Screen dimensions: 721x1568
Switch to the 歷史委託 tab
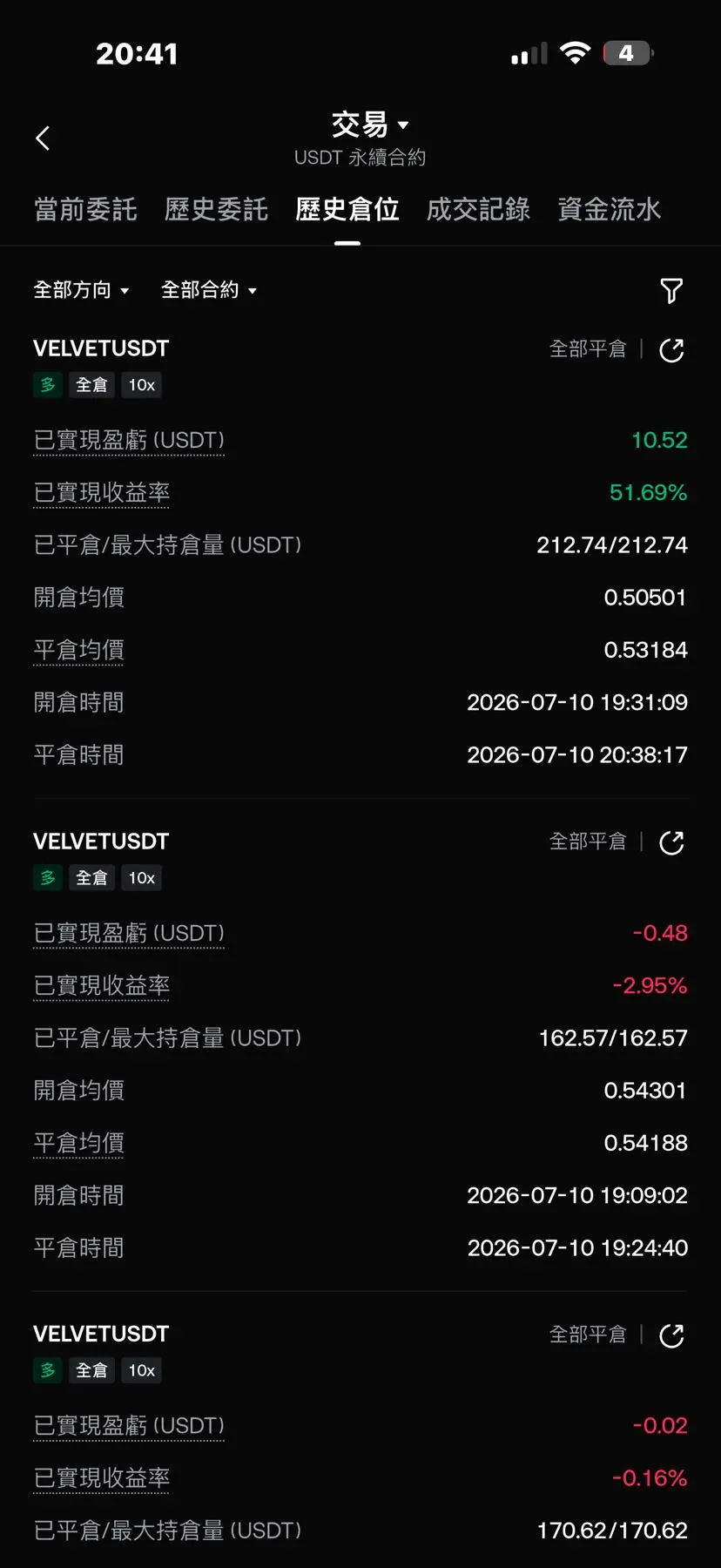coord(216,209)
